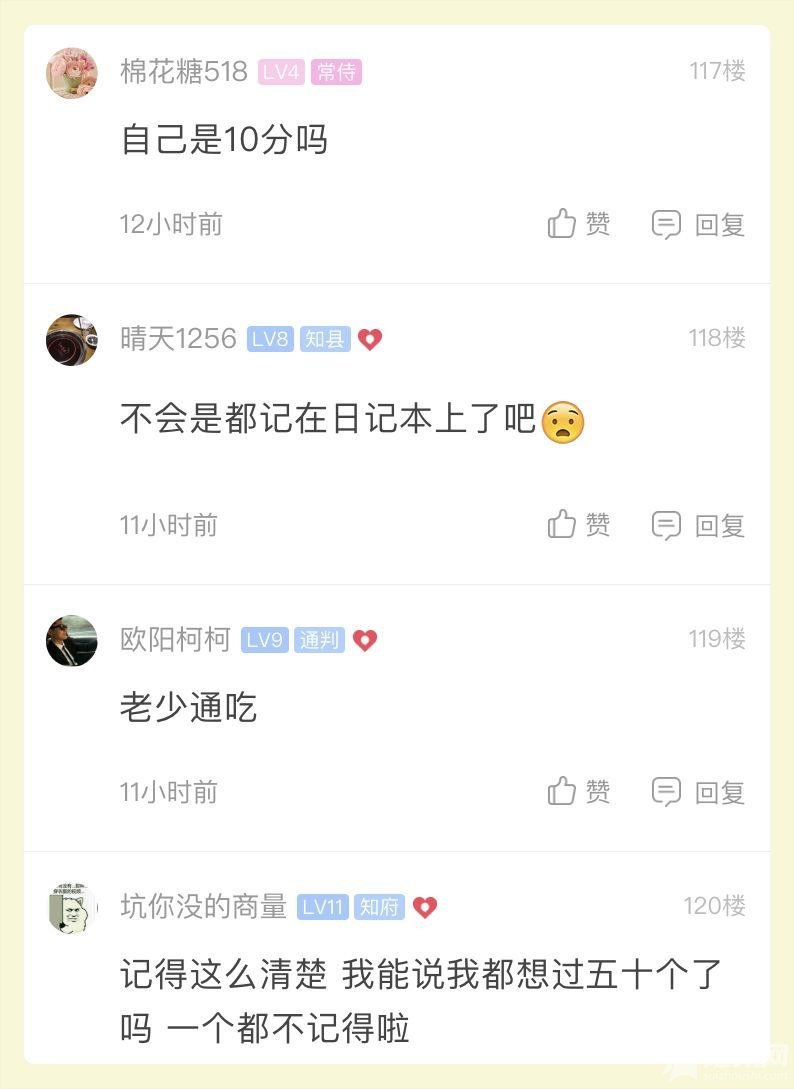Like 晴天1256's comment
Viewport: 794px width, 1089px height.
tap(578, 525)
